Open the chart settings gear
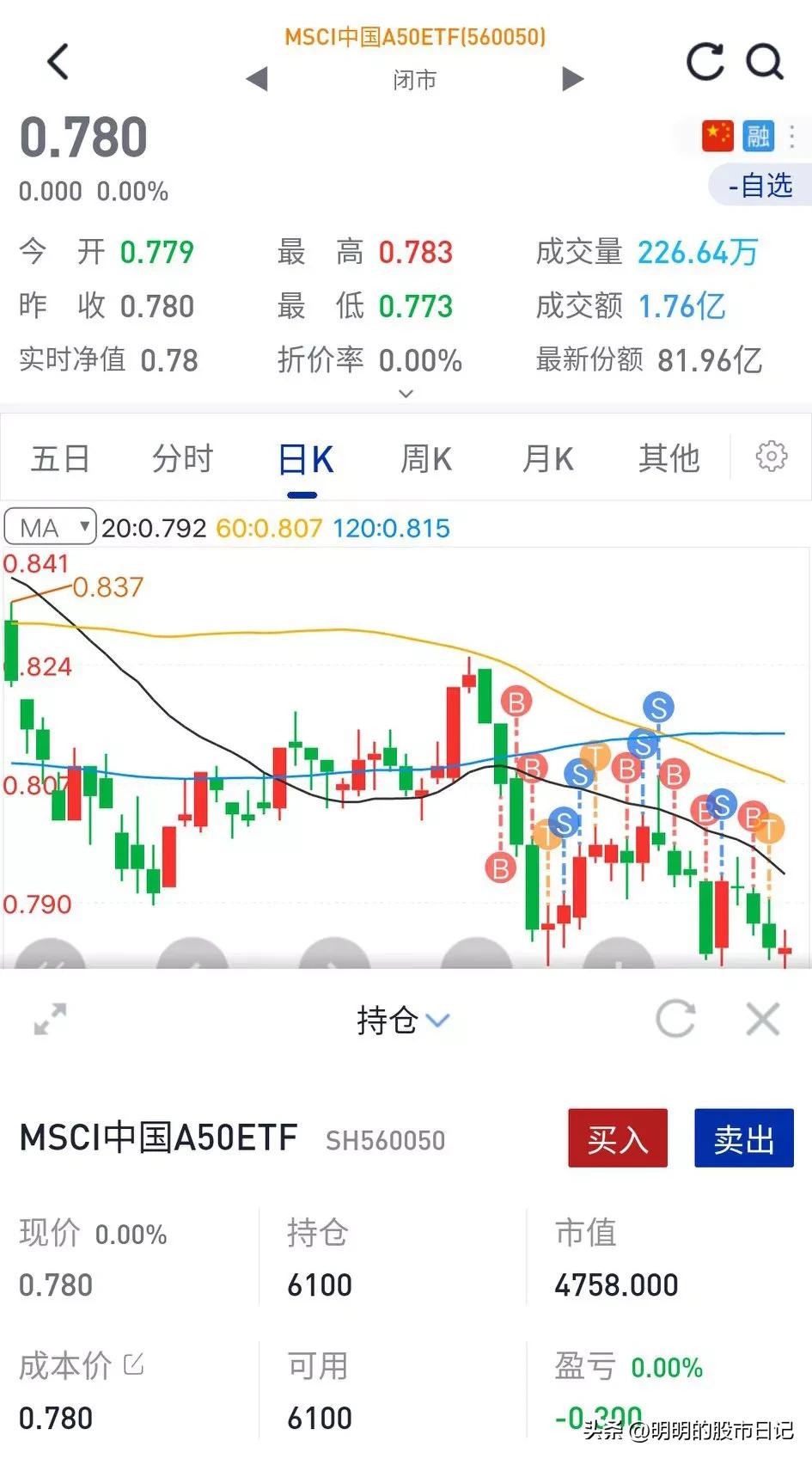Screen dimensions: 812x1459 click(x=772, y=457)
